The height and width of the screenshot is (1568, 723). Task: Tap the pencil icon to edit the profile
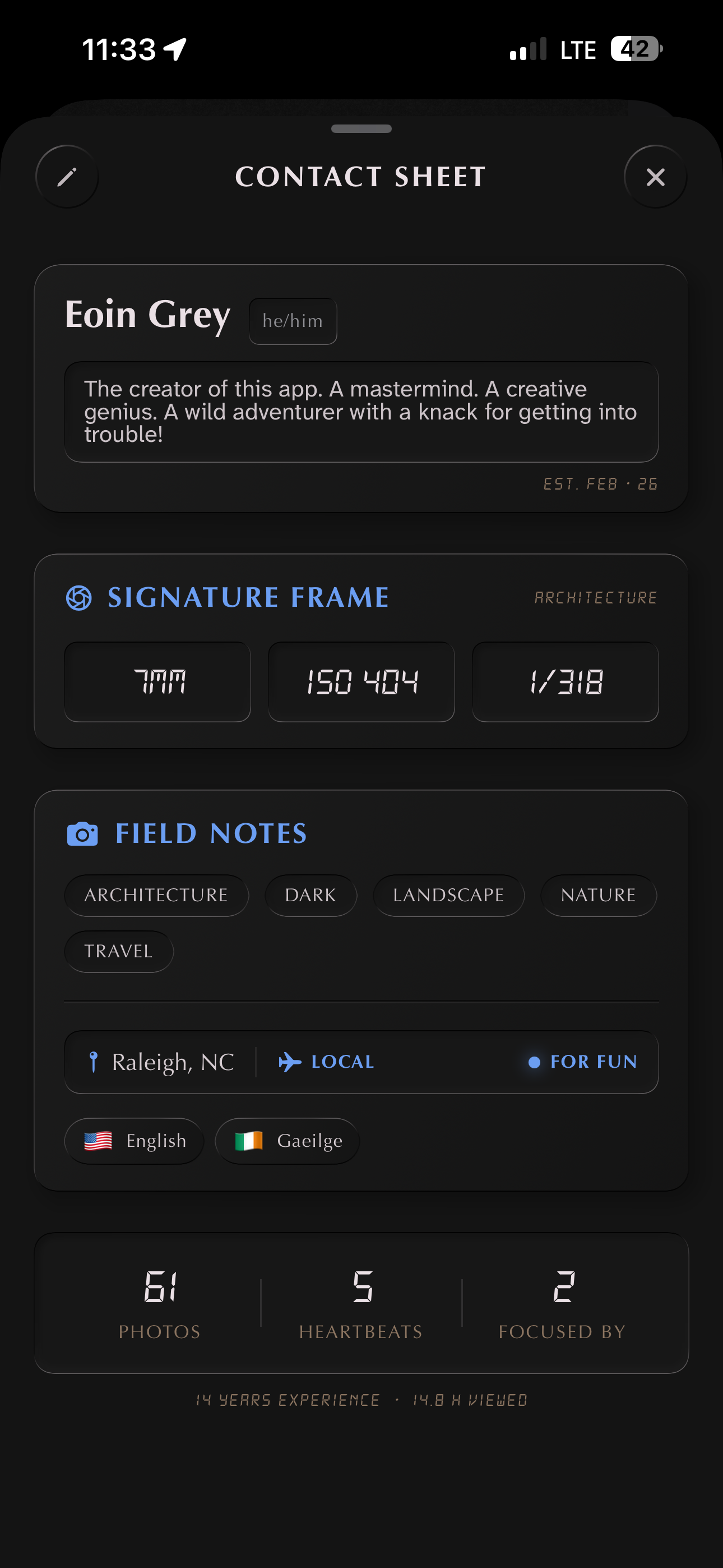coord(67,177)
